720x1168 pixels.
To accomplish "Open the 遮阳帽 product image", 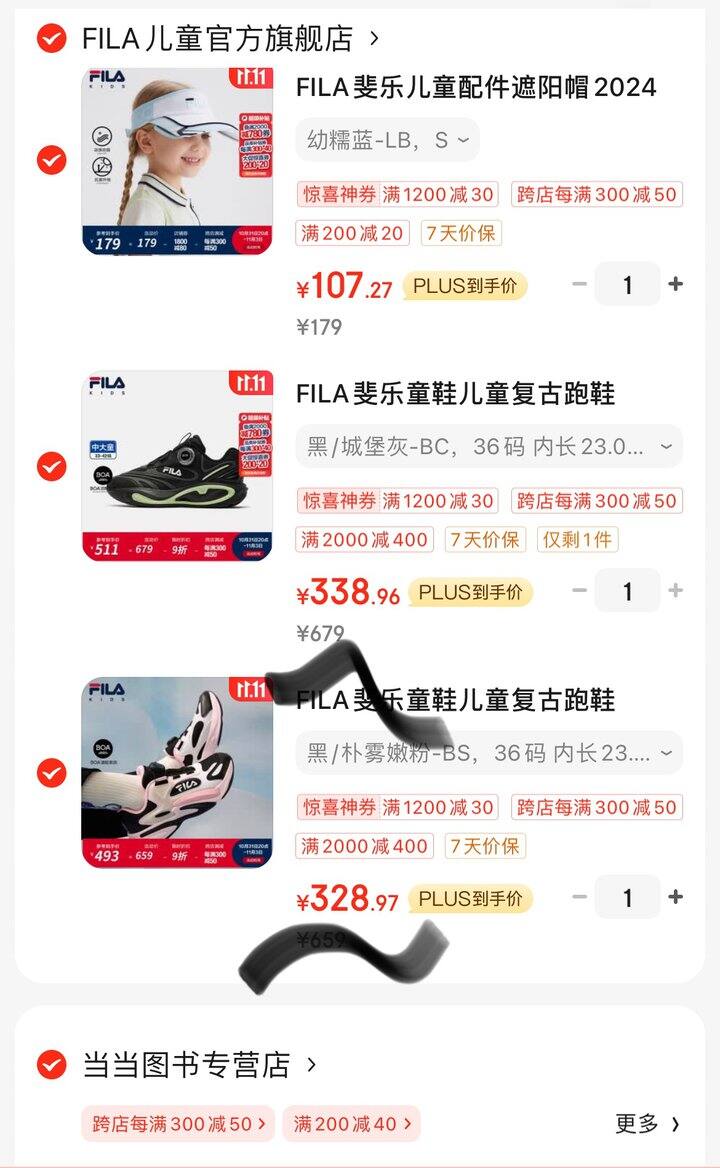I will pos(177,160).
